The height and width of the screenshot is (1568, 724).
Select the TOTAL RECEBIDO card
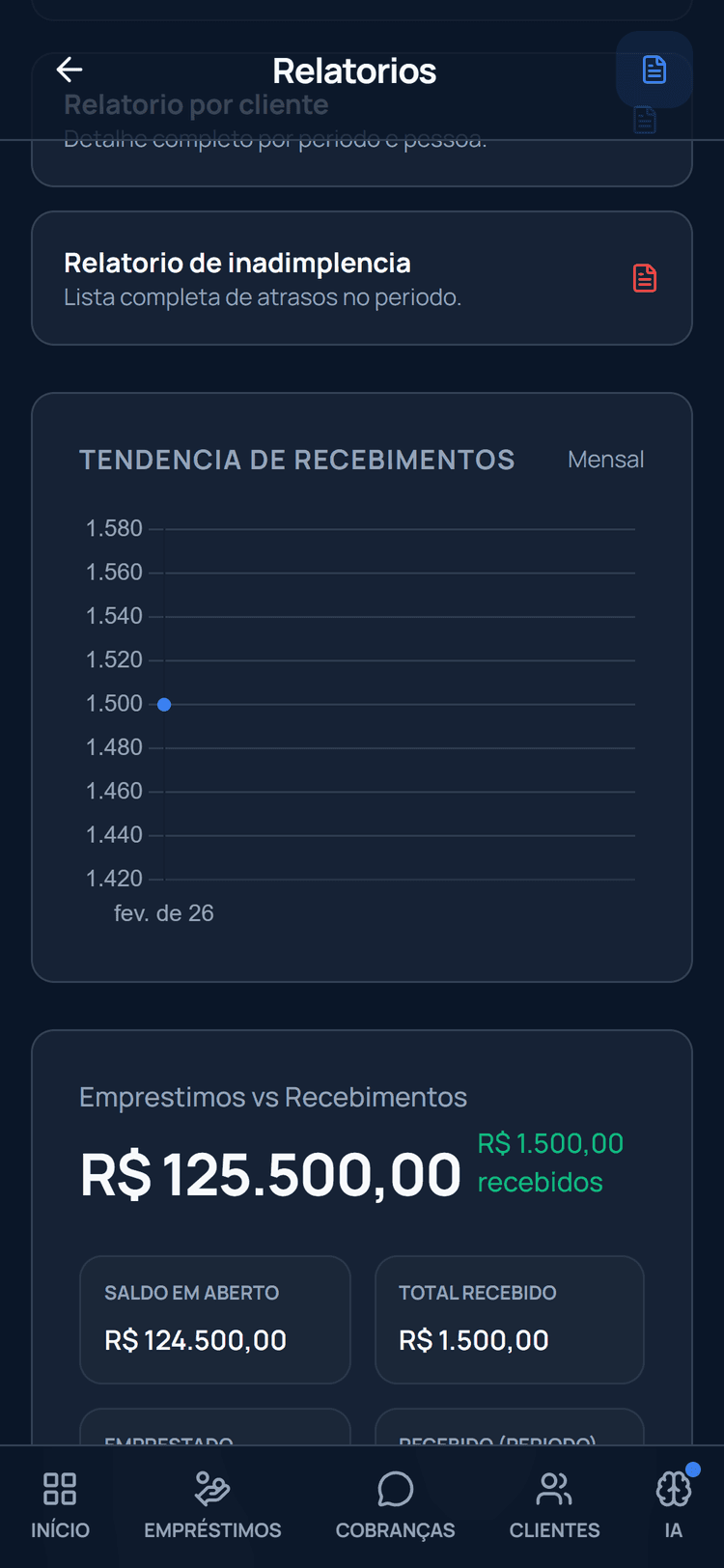(509, 1319)
